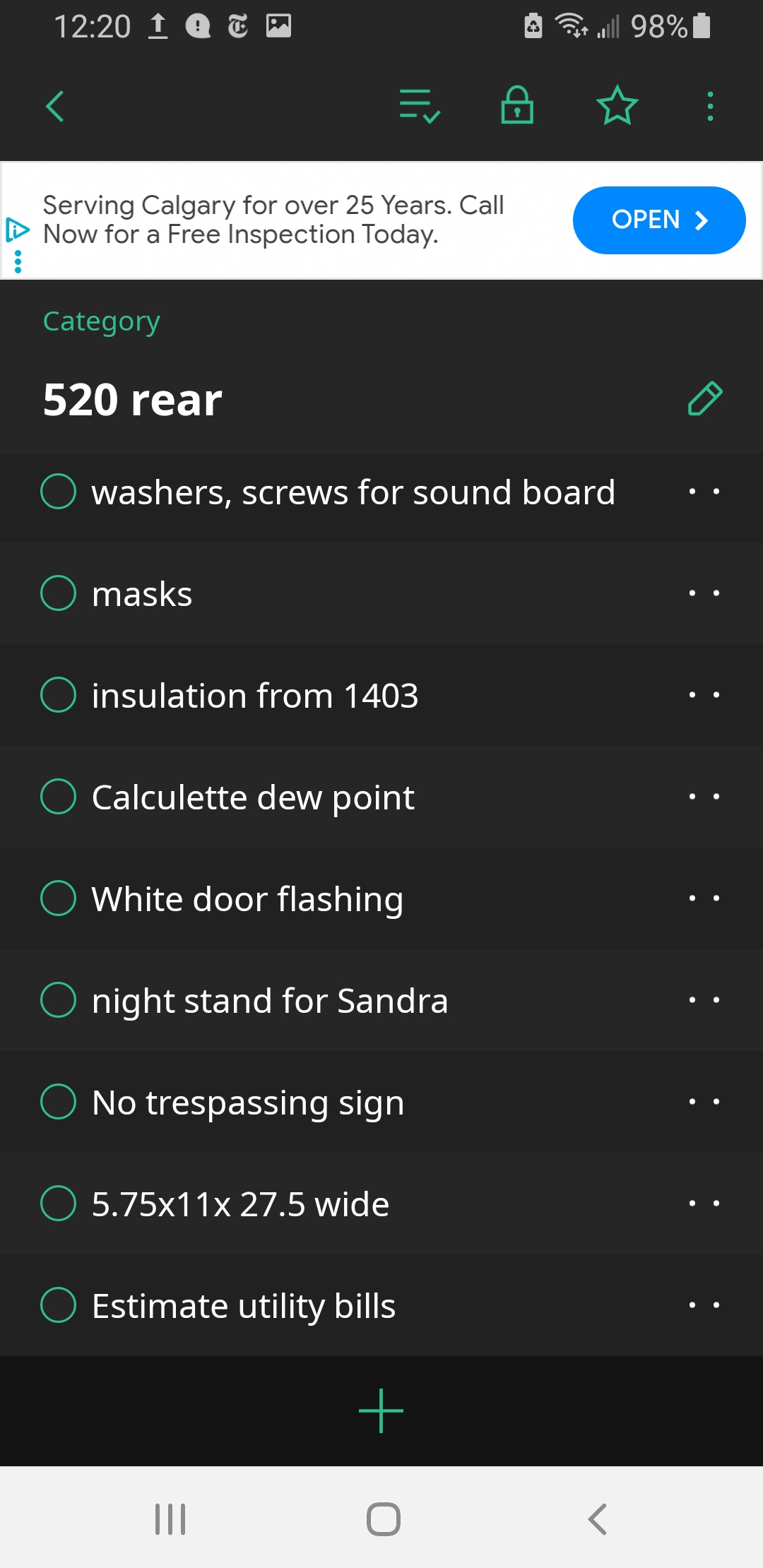Open options for 5.75x11x 27.5 wide
The height and width of the screenshot is (1568, 763).
704,1204
